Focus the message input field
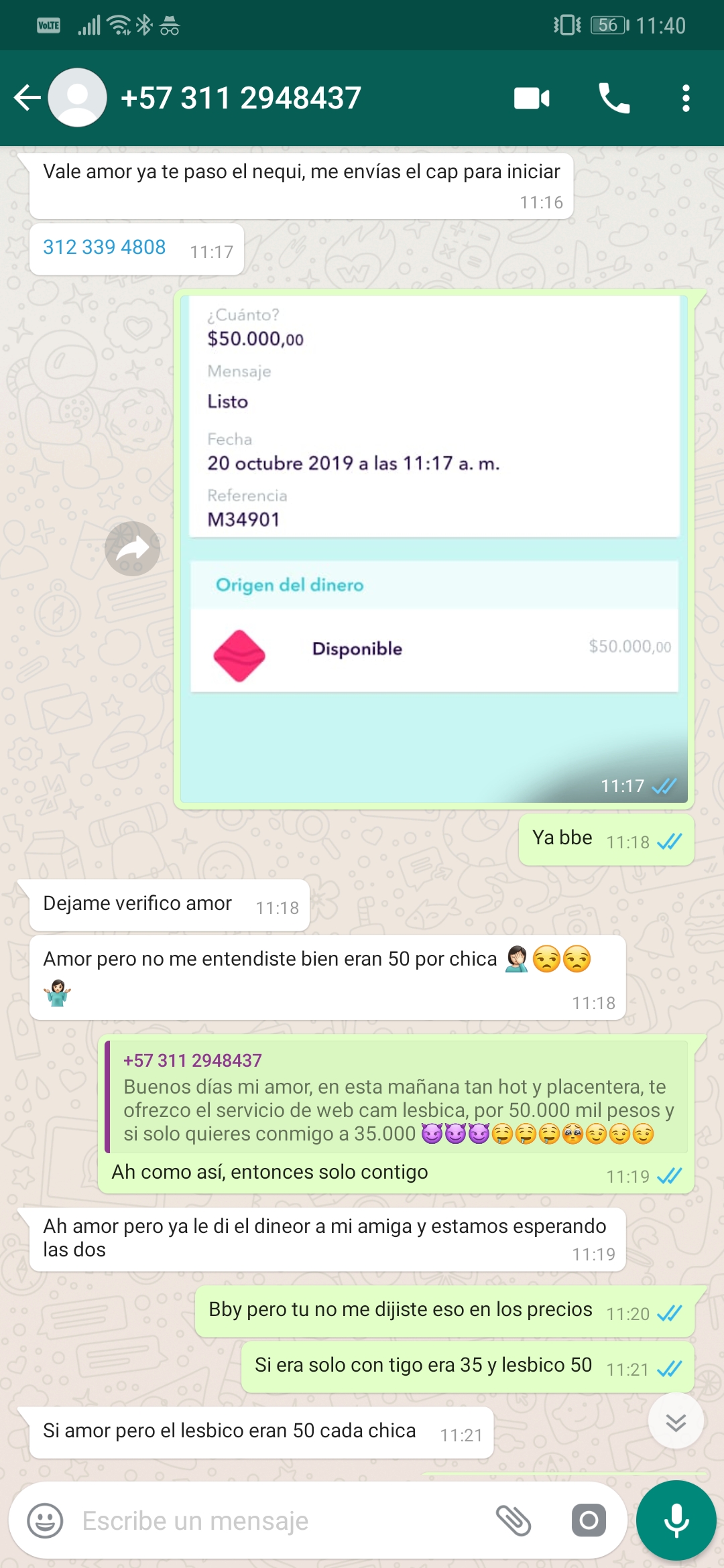The image size is (724, 1568). click(282, 1520)
